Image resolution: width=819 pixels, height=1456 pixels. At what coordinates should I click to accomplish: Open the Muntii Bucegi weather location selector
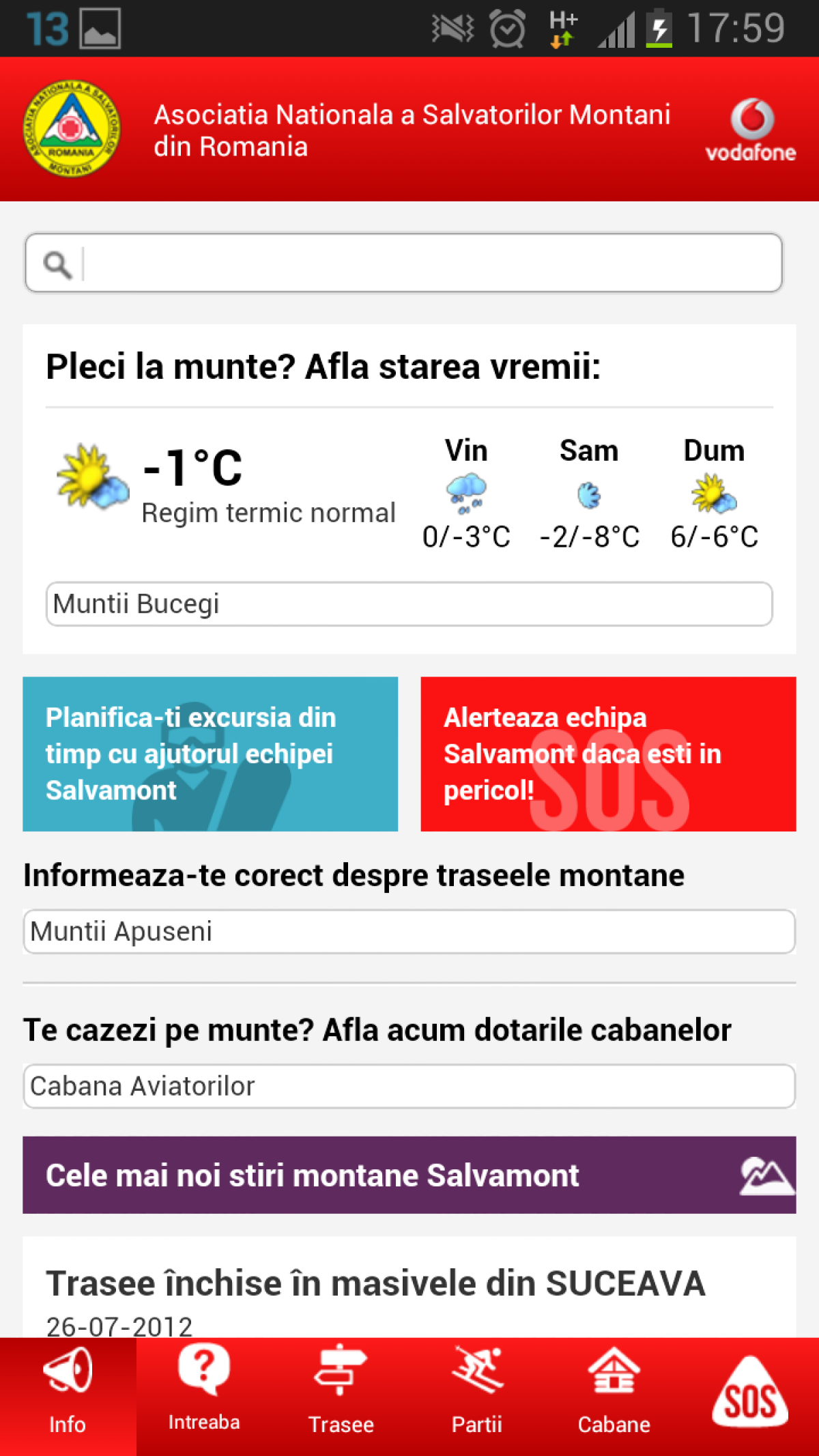coord(409,603)
